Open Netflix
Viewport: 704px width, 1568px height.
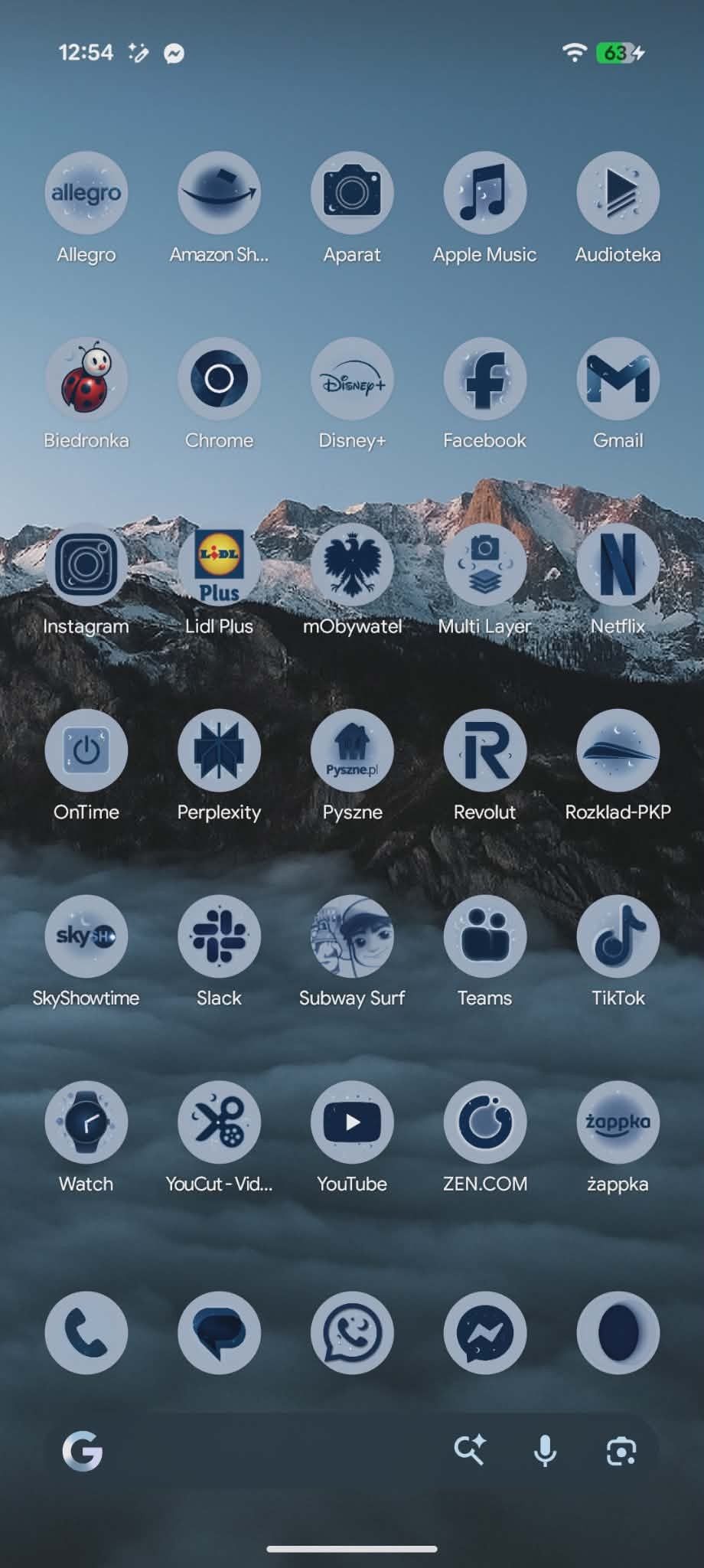pos(618,564)
